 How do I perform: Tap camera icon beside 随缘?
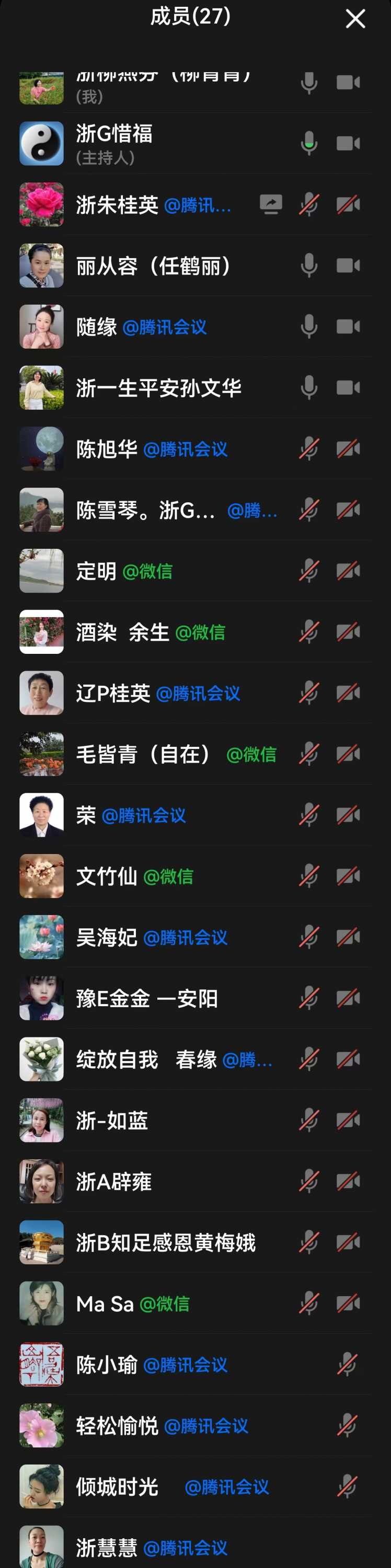tap(348, 327)
